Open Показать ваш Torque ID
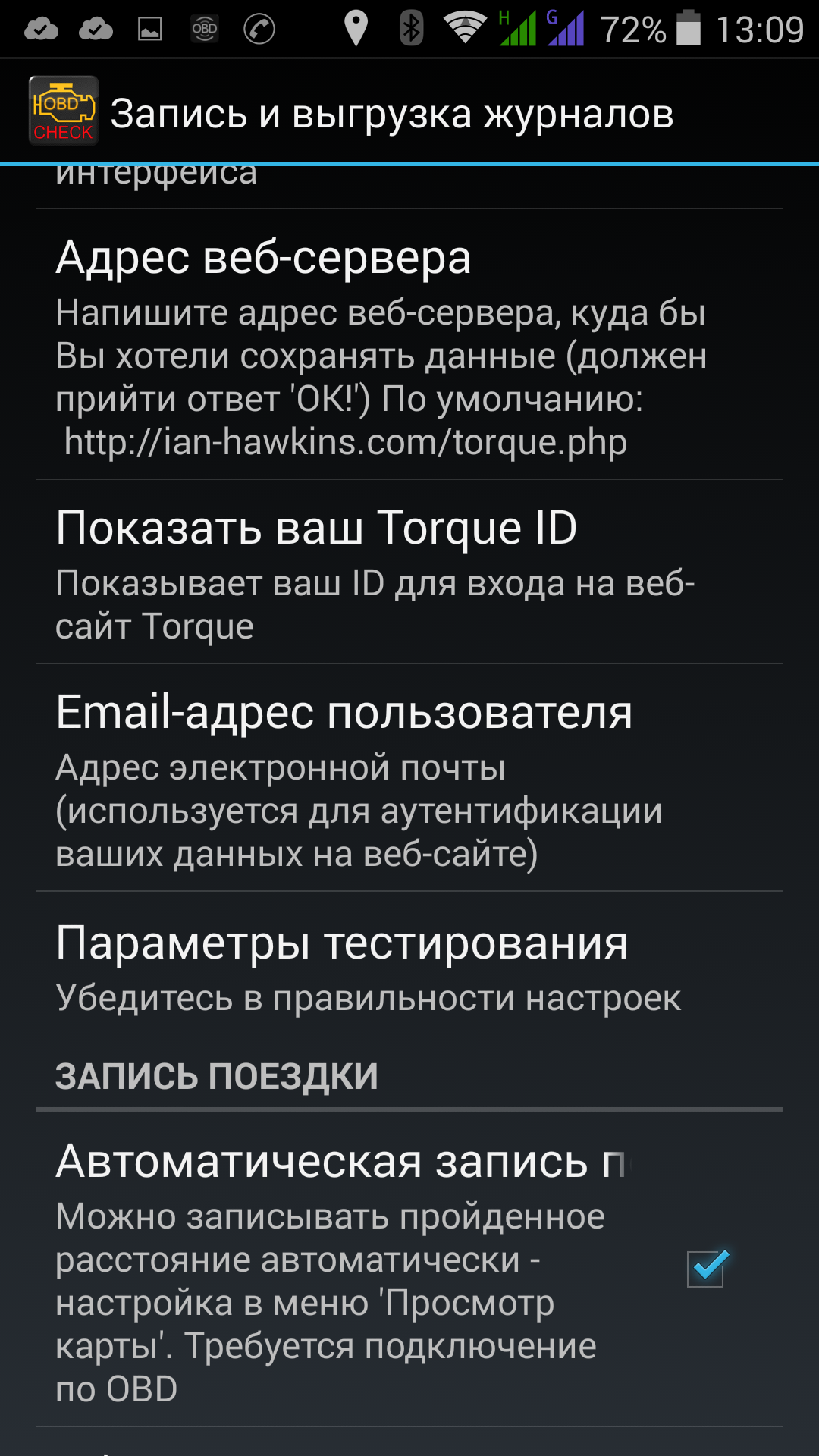819x1456 pixels. click(409, 572)
